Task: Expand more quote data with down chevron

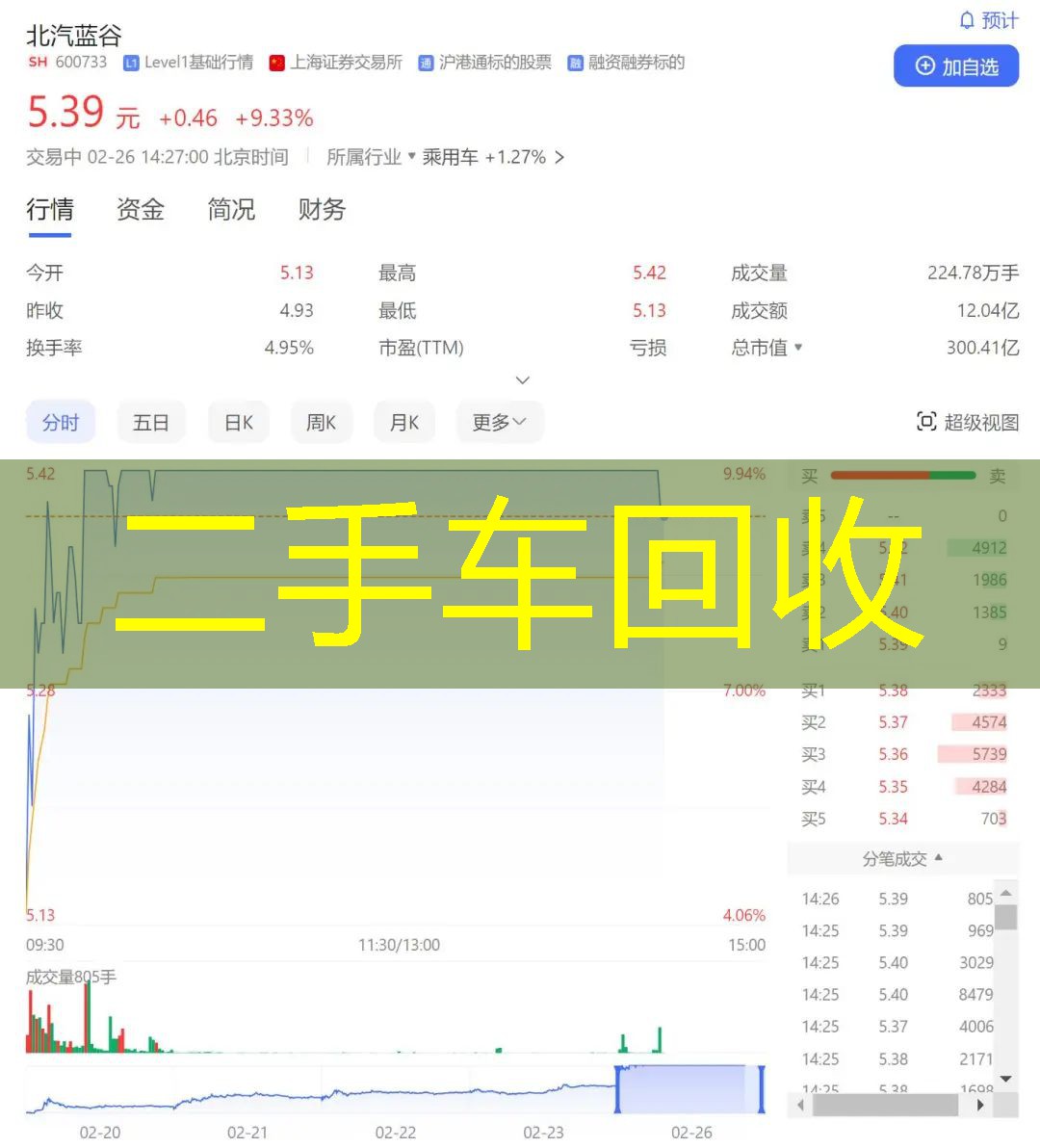Action: 523,380
